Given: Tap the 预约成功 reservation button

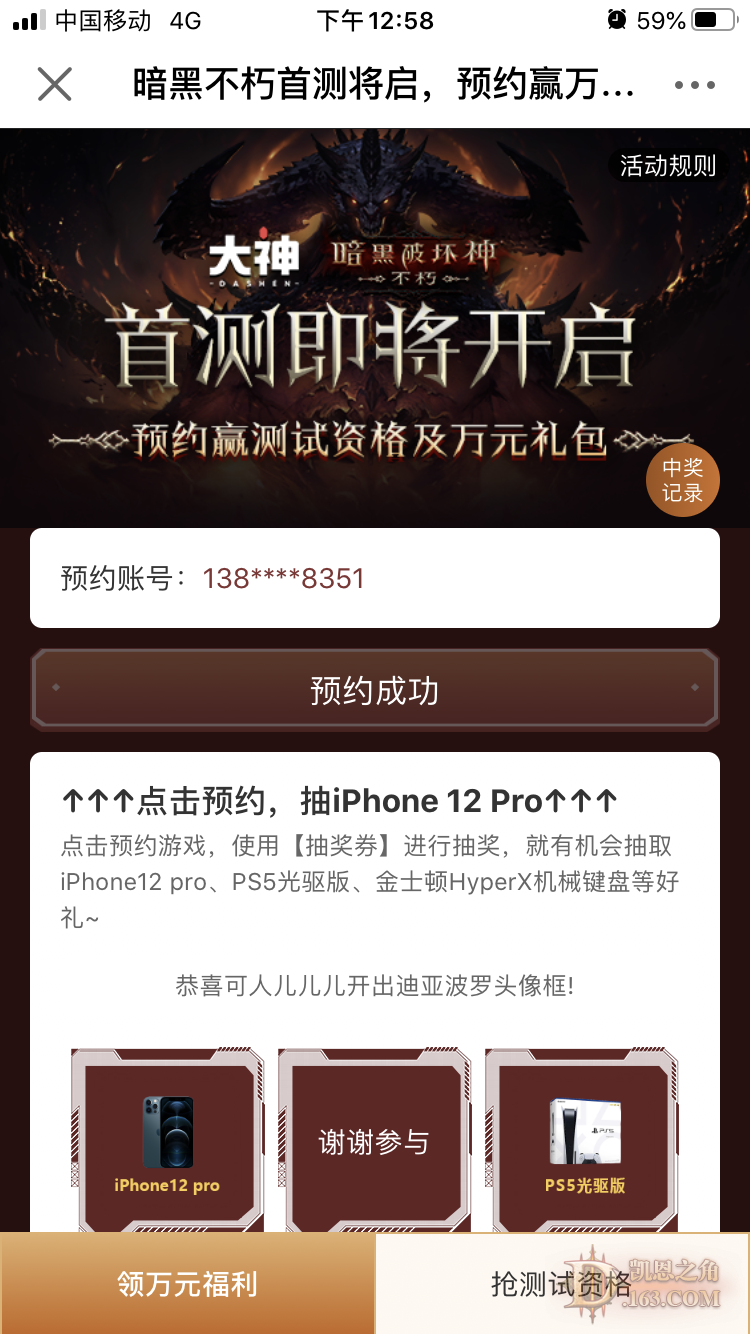Looking at the screenshot, I should [x=375, y=690].
